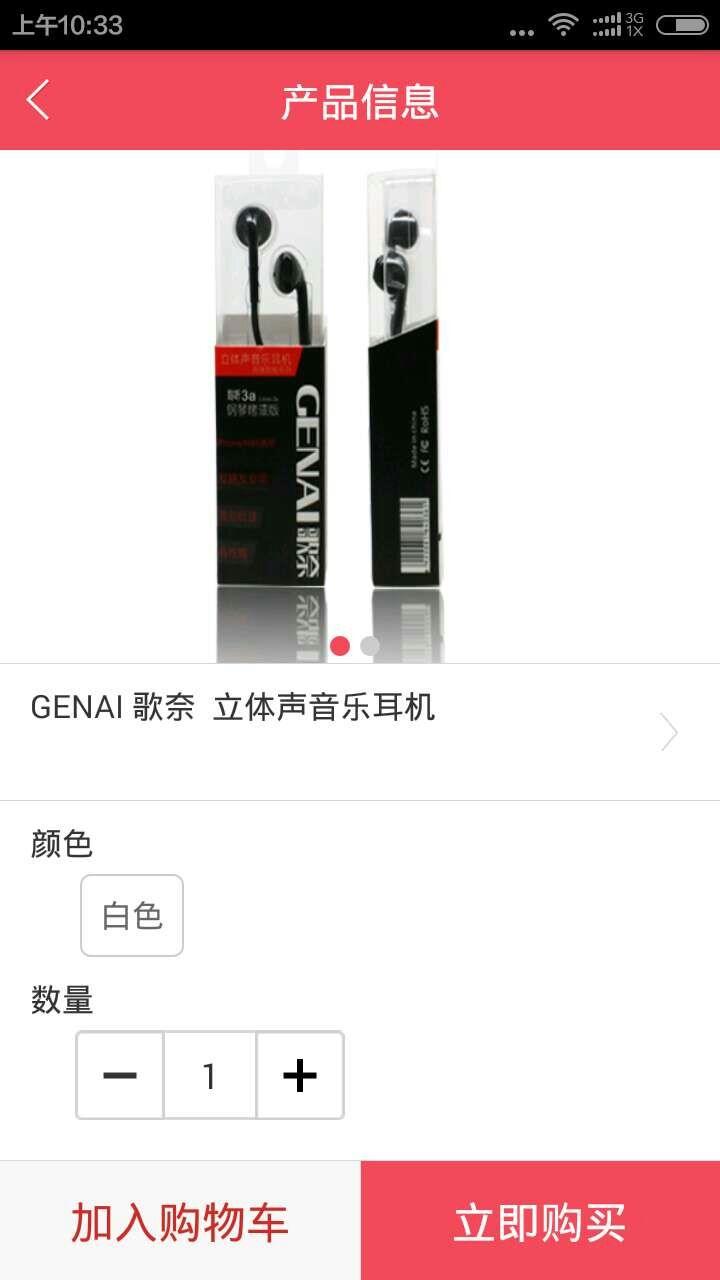Tap 立即购买 to buy now
The image size is (720, 1280).
(x=540, y=1222)
